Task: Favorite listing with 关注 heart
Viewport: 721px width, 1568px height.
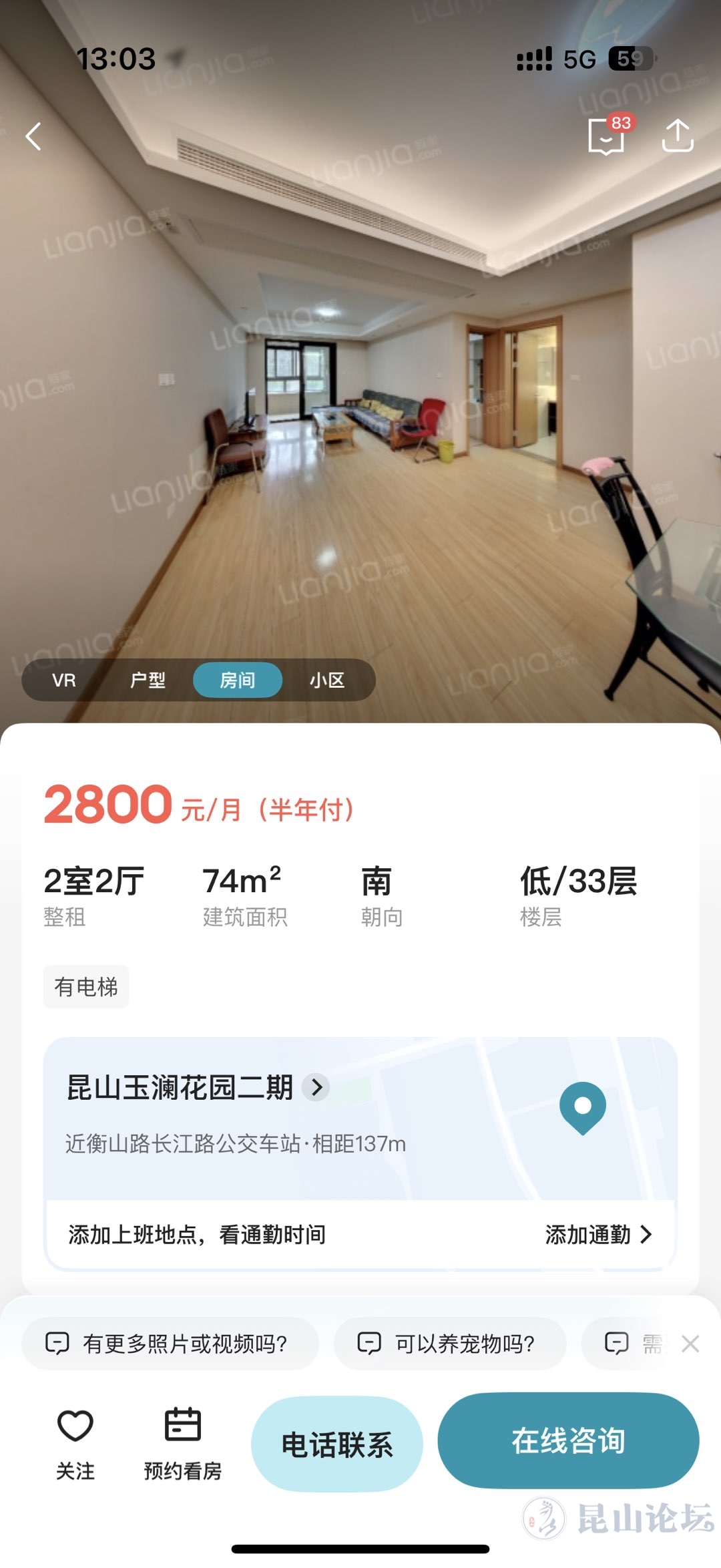Action: point(75,1440)
